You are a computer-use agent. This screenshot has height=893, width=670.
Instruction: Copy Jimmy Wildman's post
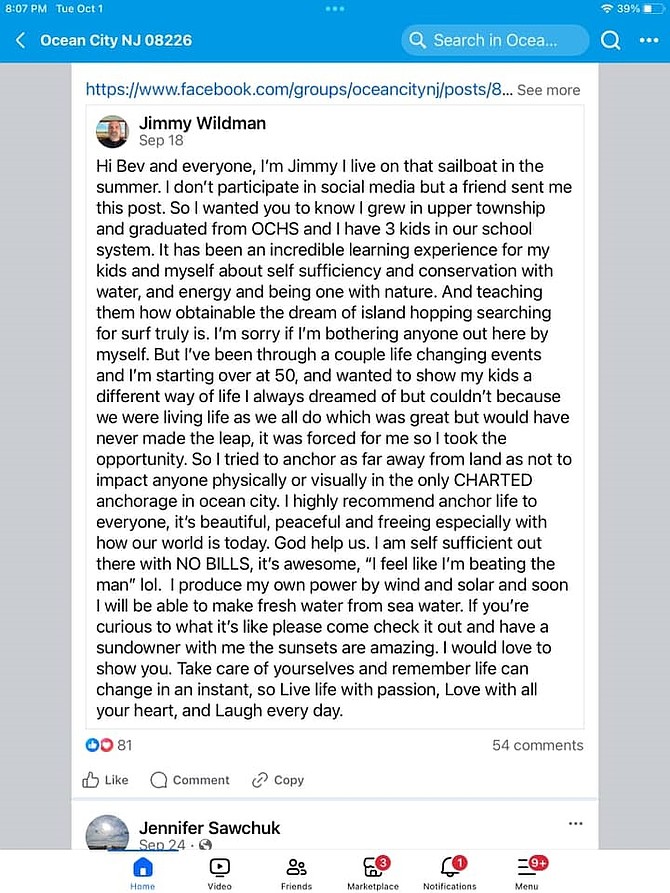278,780
